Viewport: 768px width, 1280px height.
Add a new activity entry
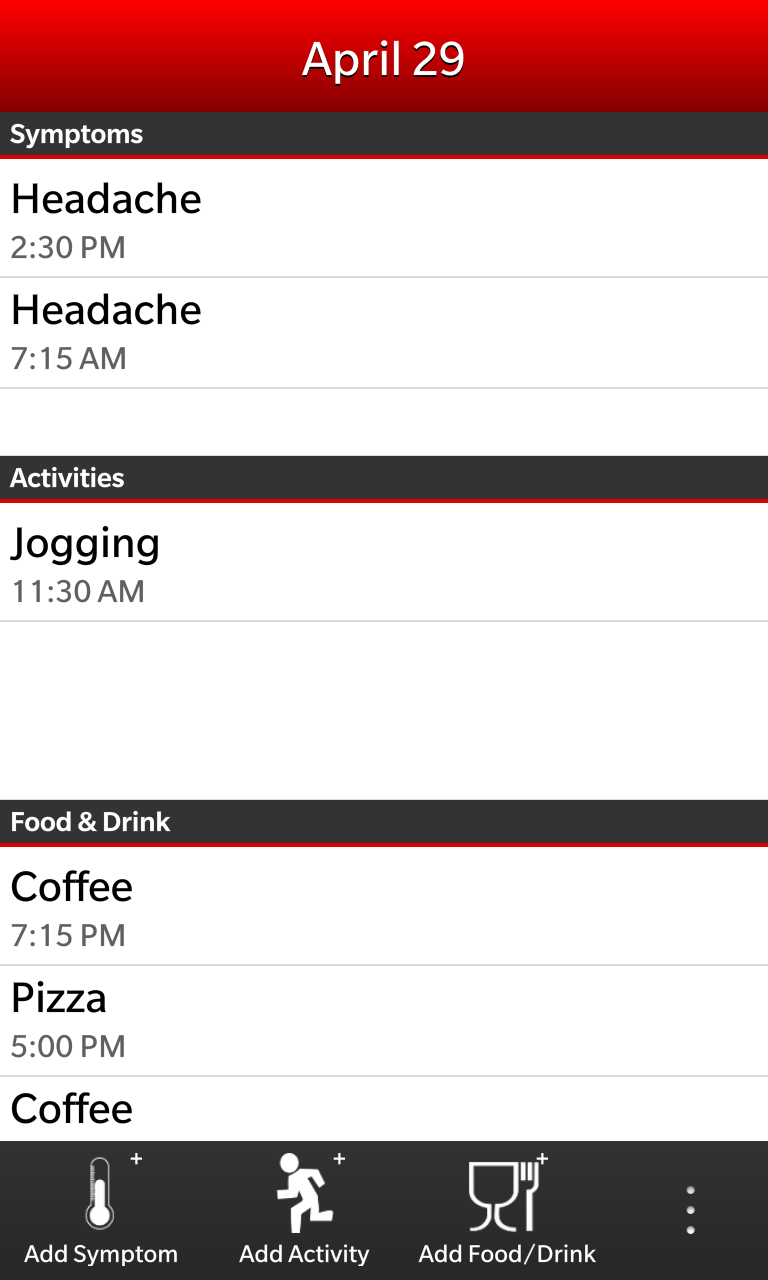(x=304, y=1211)
